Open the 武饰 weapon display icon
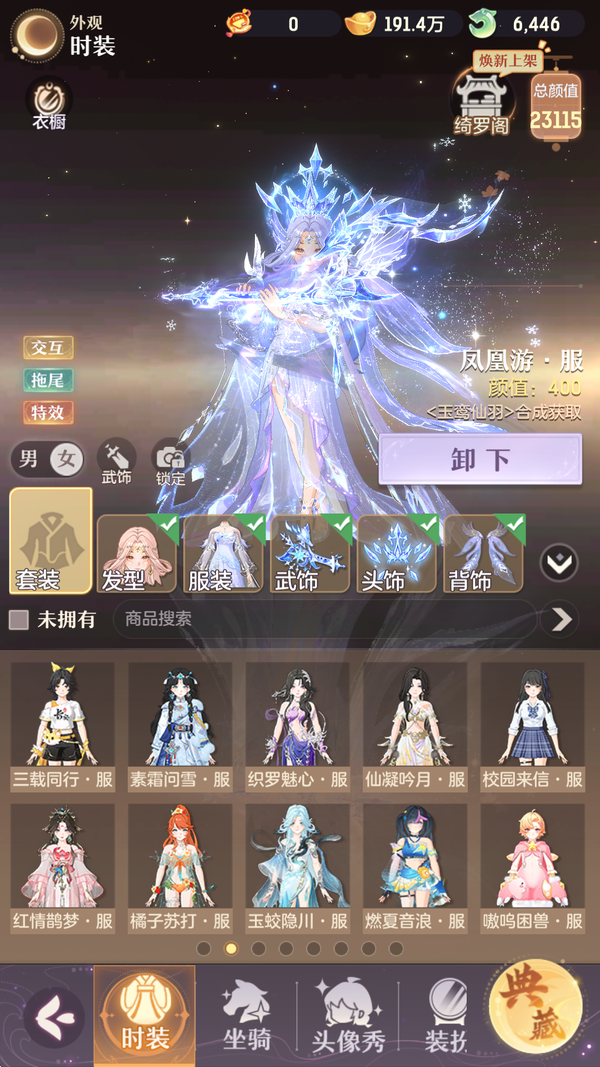 (x=116, y=462)
